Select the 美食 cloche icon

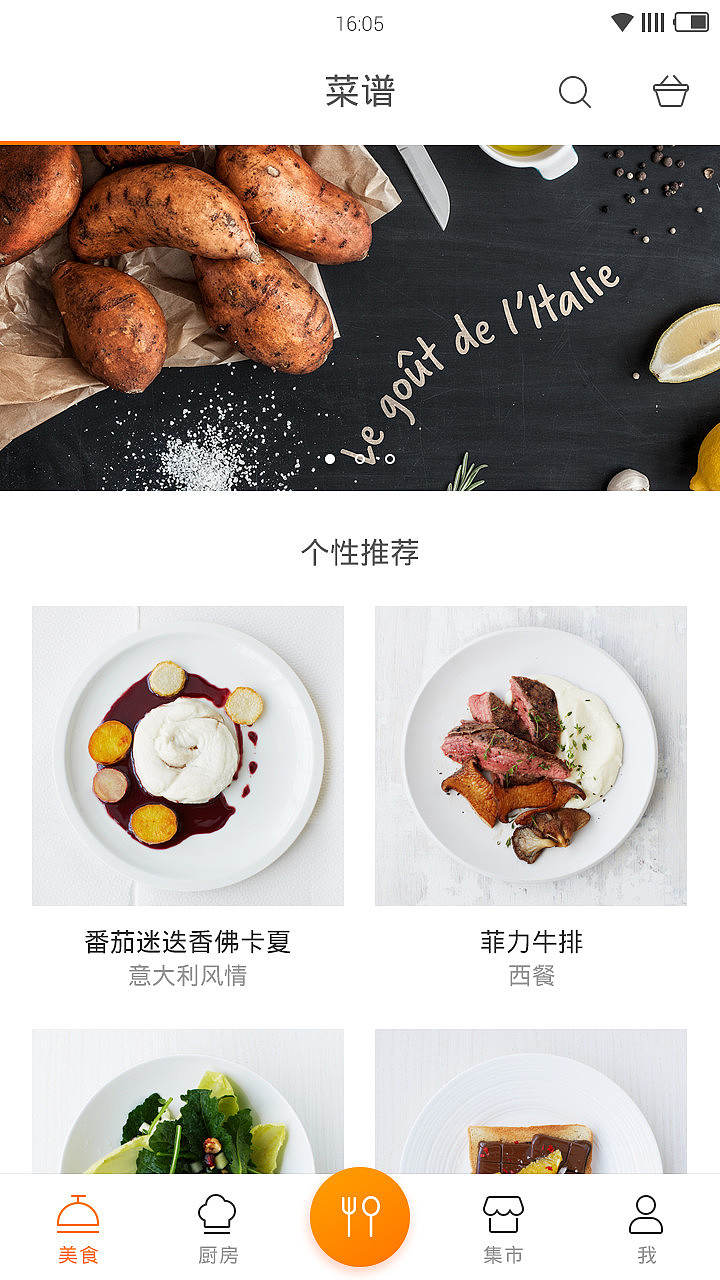(x=79, y=1211)
